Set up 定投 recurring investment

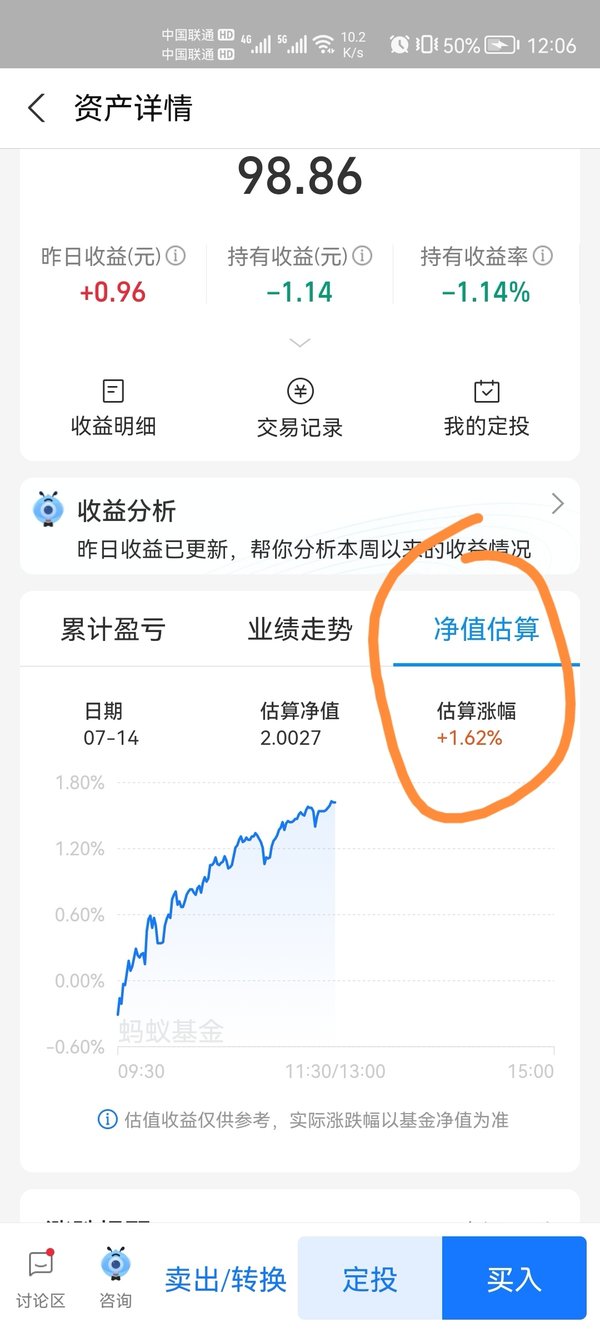pyautogui.click(x=370, y=1279)
